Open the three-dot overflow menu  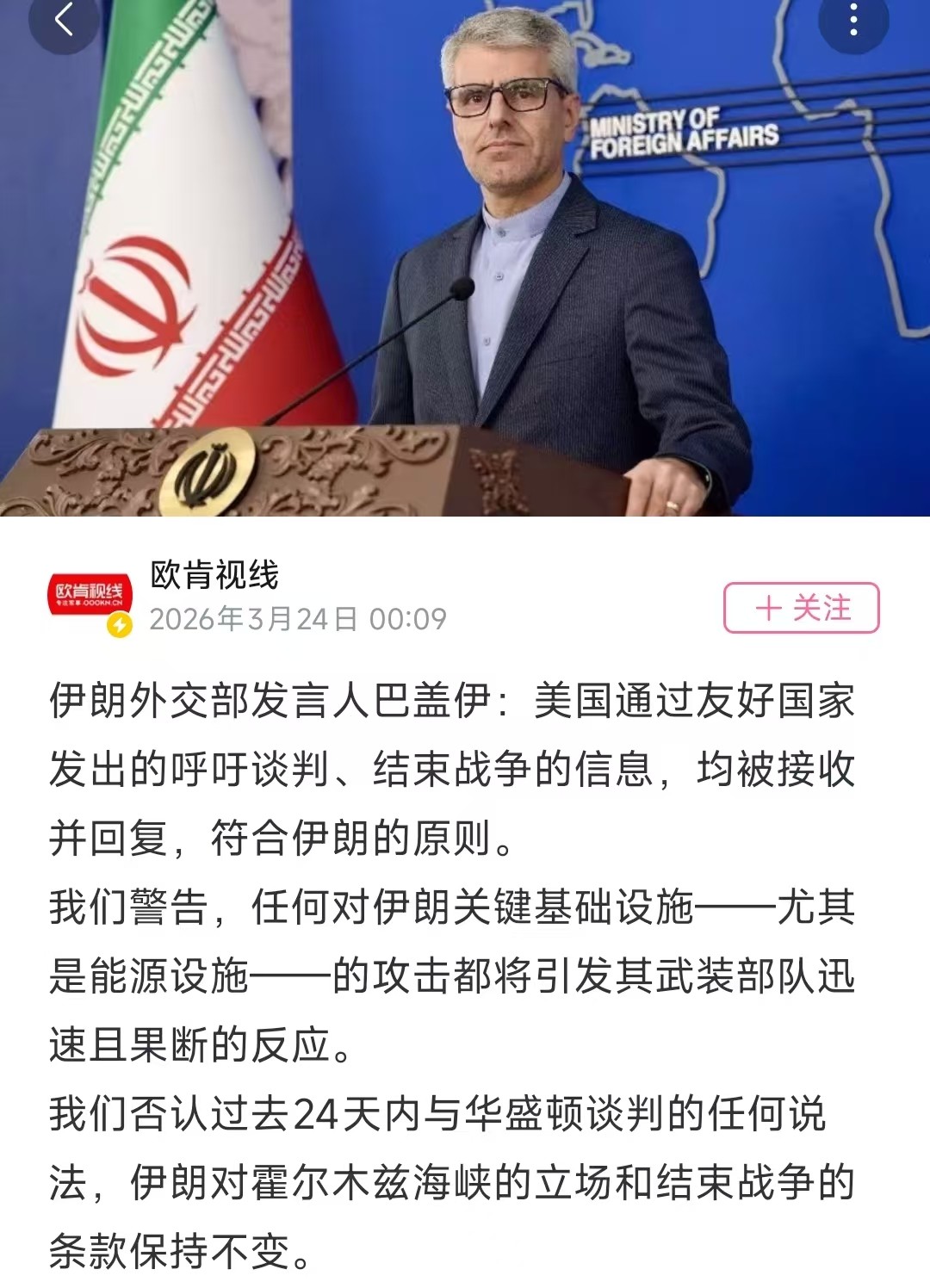click(852, 19)
